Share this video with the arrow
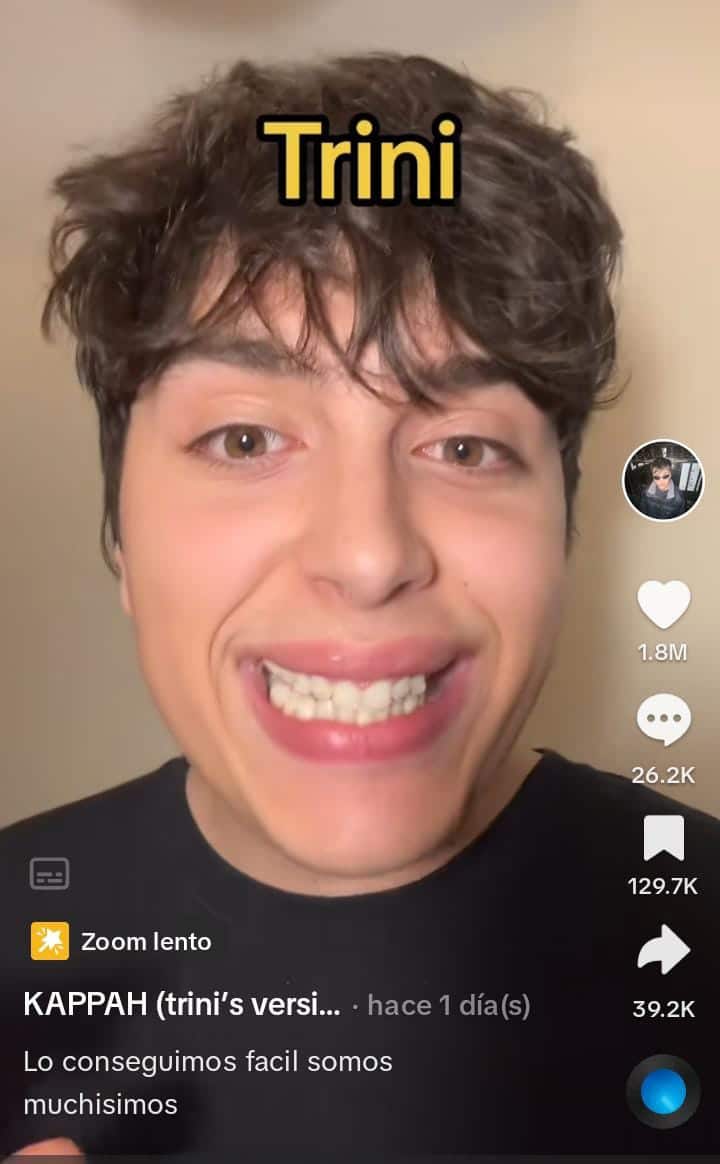Viewport: 720px width, 1164px height. click(x=663, y=950)
